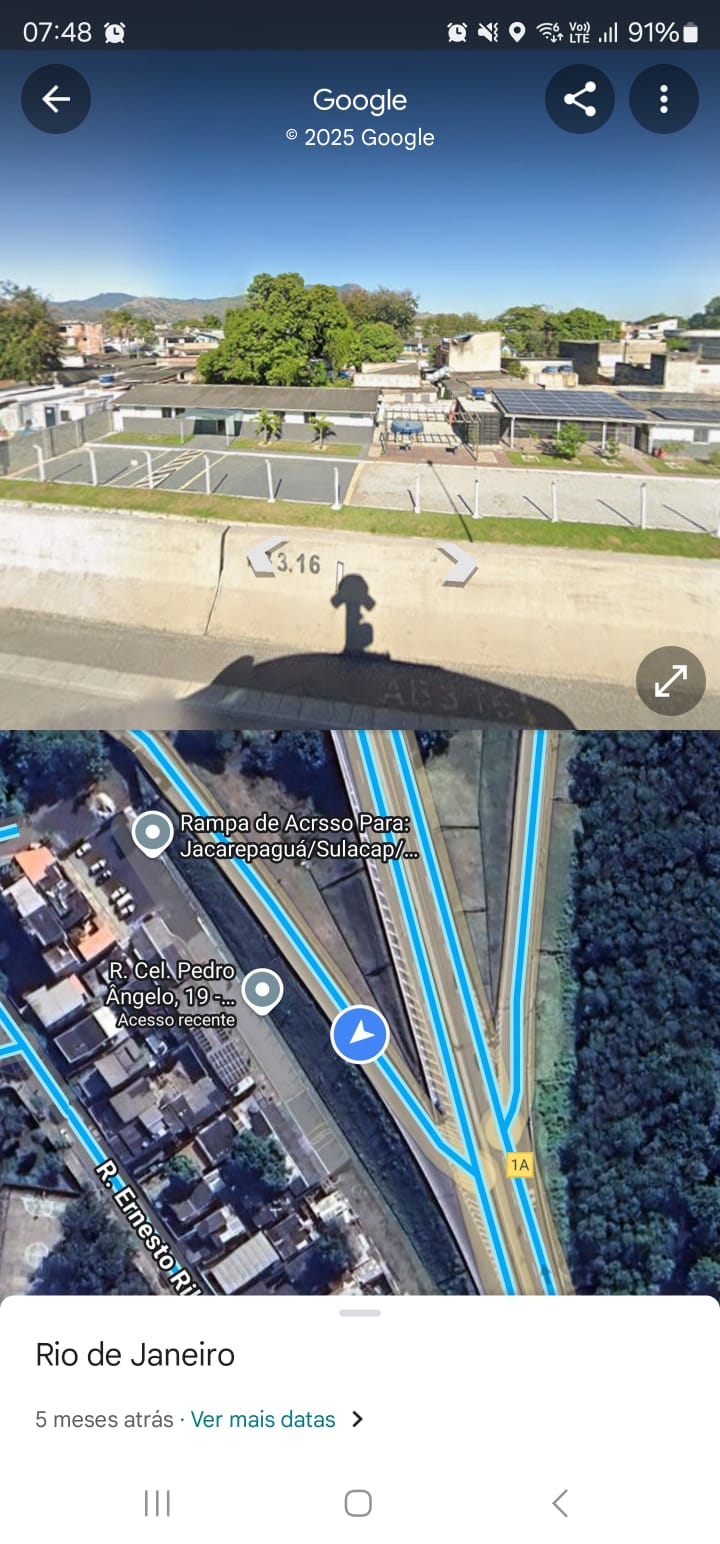Share this Street View location
This screenshot has height=1544, width=720.
(579, 99)
